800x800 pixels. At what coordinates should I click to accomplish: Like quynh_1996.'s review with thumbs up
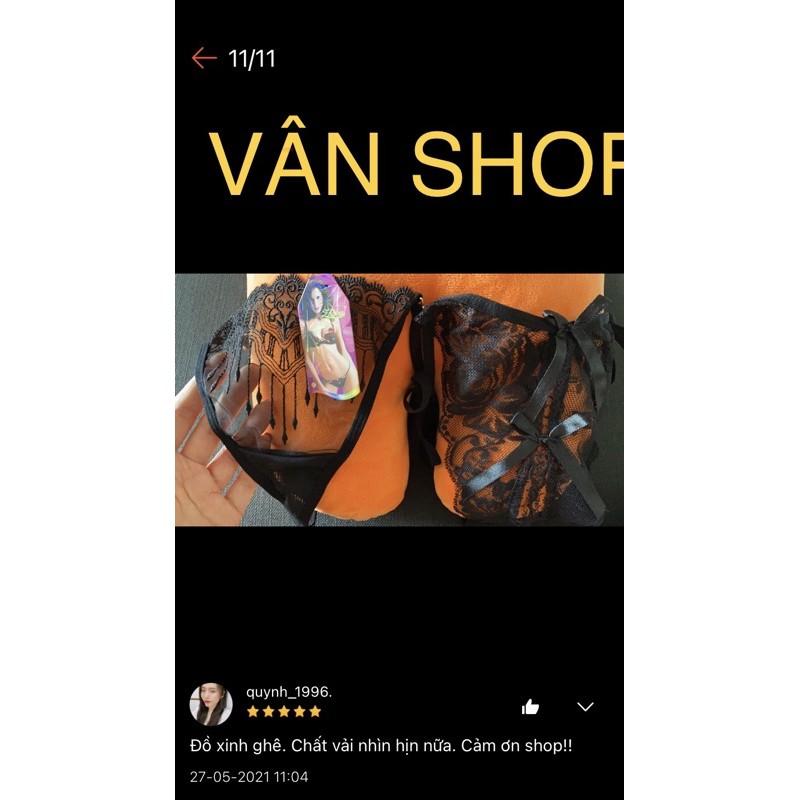pos(530,707)
